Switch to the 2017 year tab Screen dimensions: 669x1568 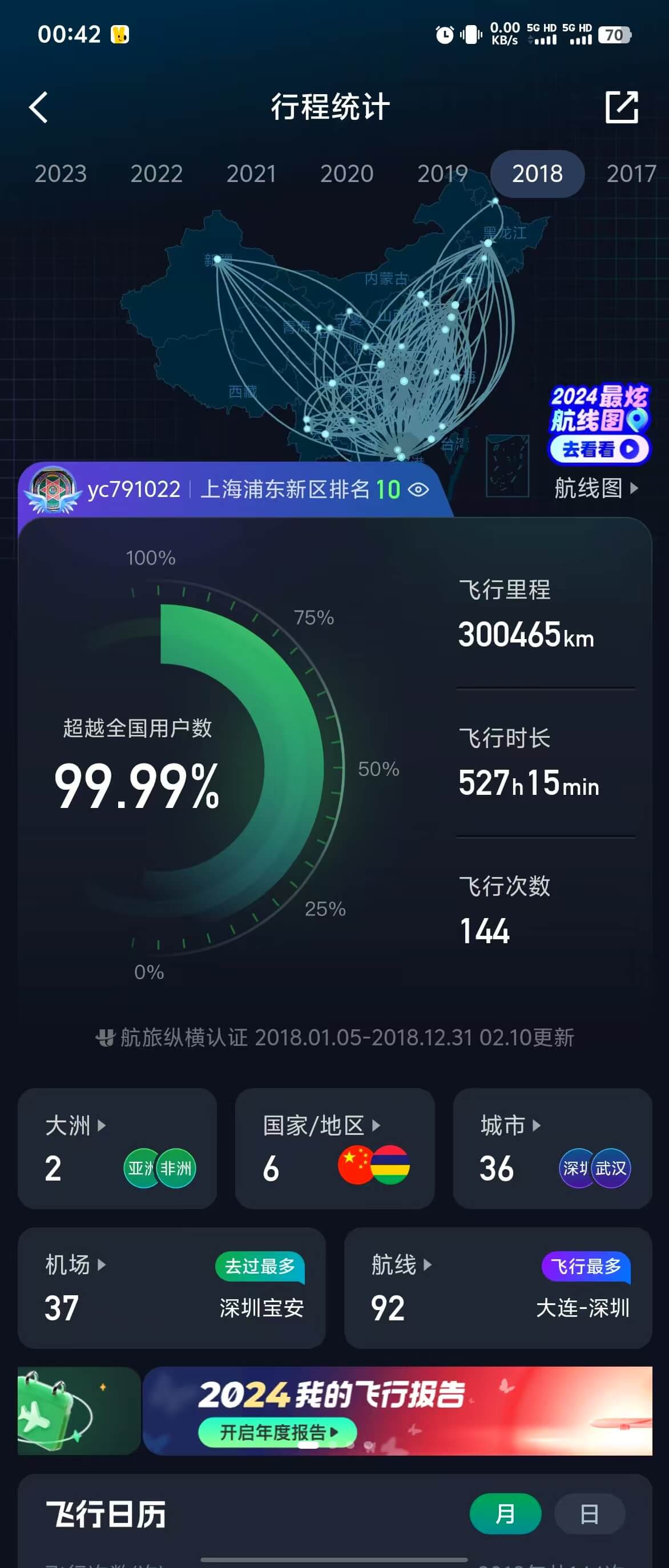coord(631,174)
